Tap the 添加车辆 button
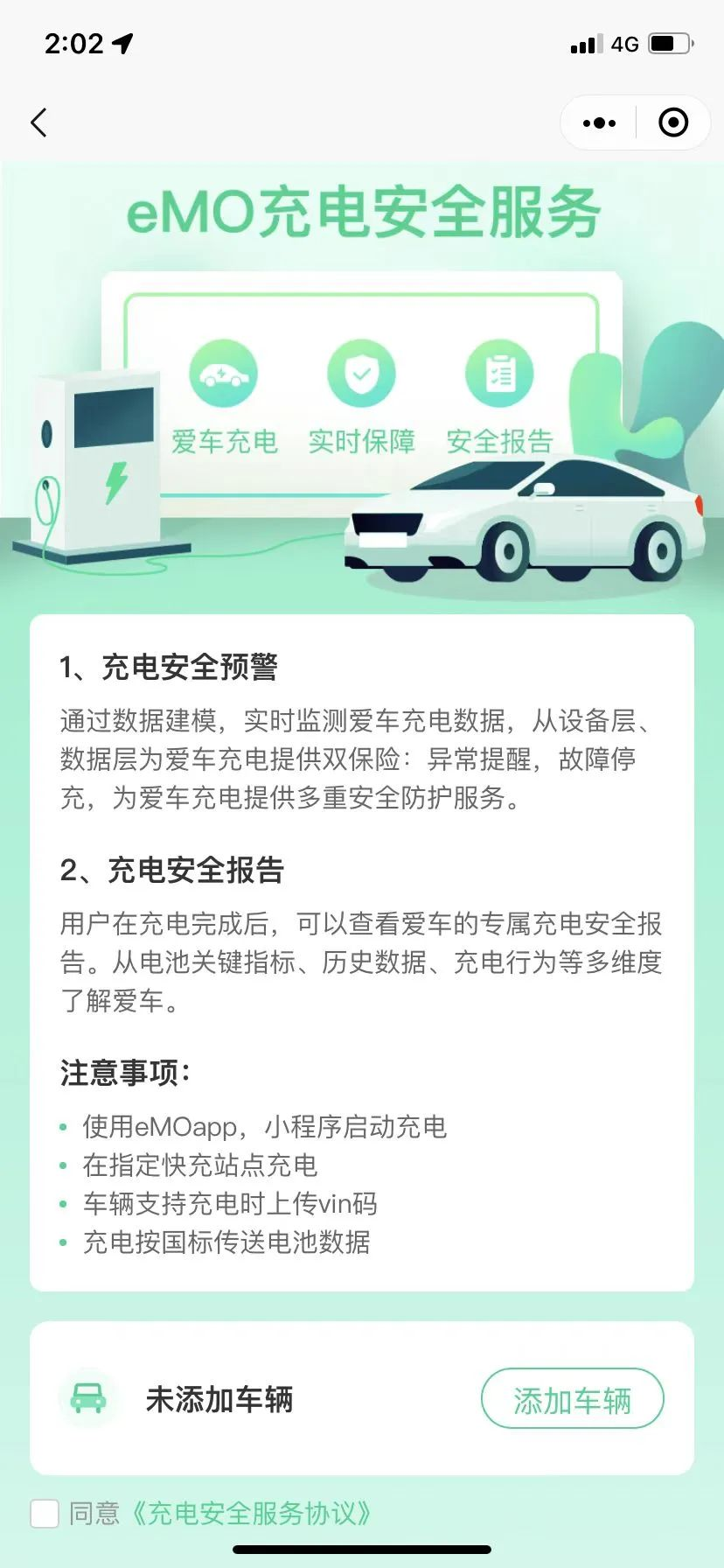This screenshot has height=1568, width=724. pyautogui.click(x=572, y=1399)
